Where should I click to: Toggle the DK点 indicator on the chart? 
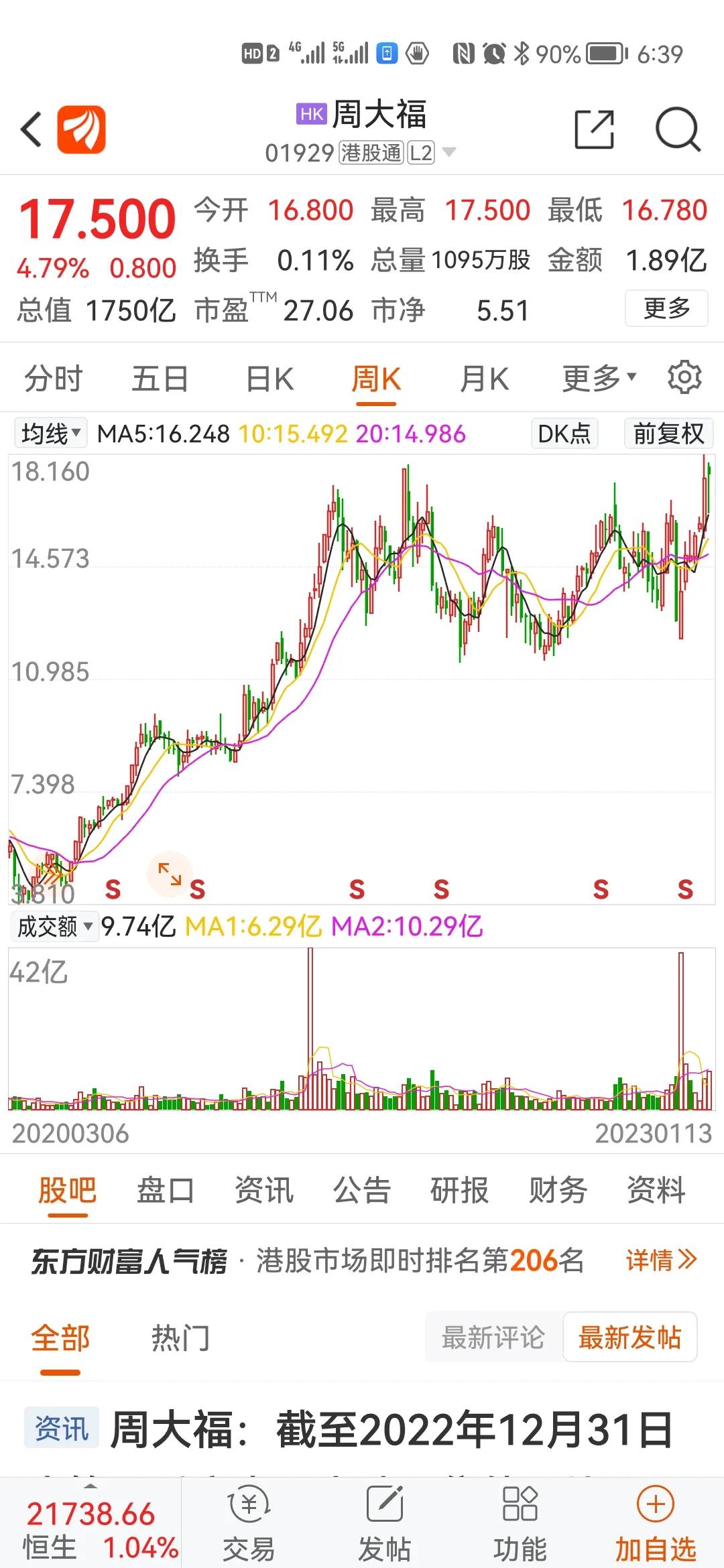(x=564, y=434)
